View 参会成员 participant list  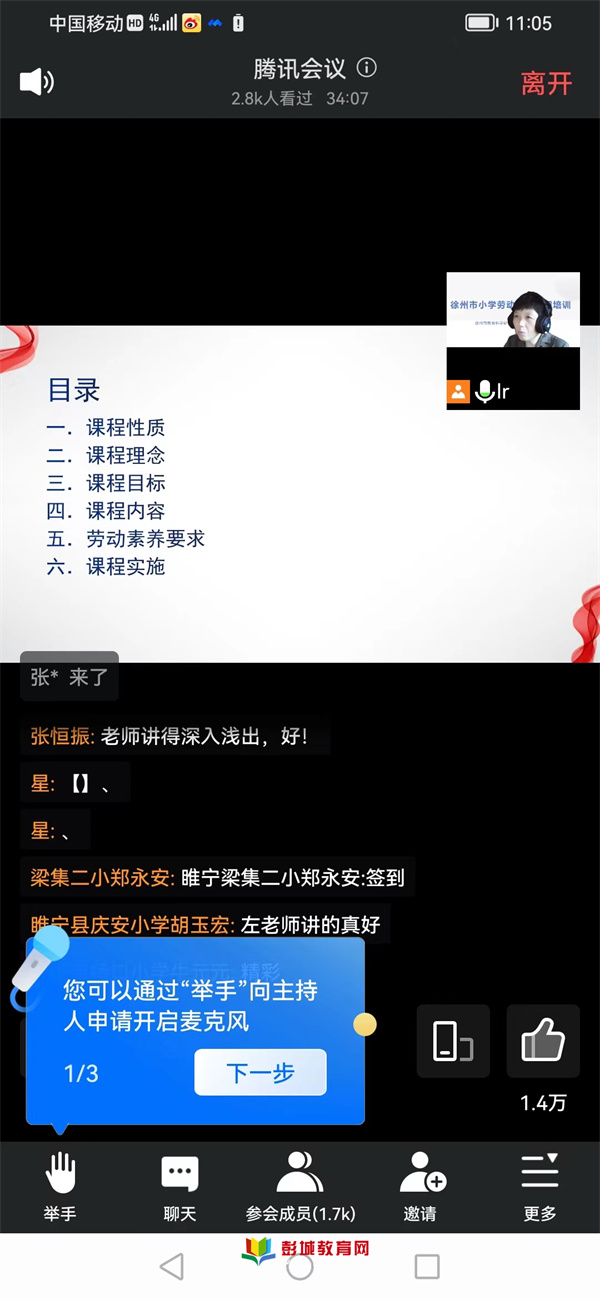300,1187
